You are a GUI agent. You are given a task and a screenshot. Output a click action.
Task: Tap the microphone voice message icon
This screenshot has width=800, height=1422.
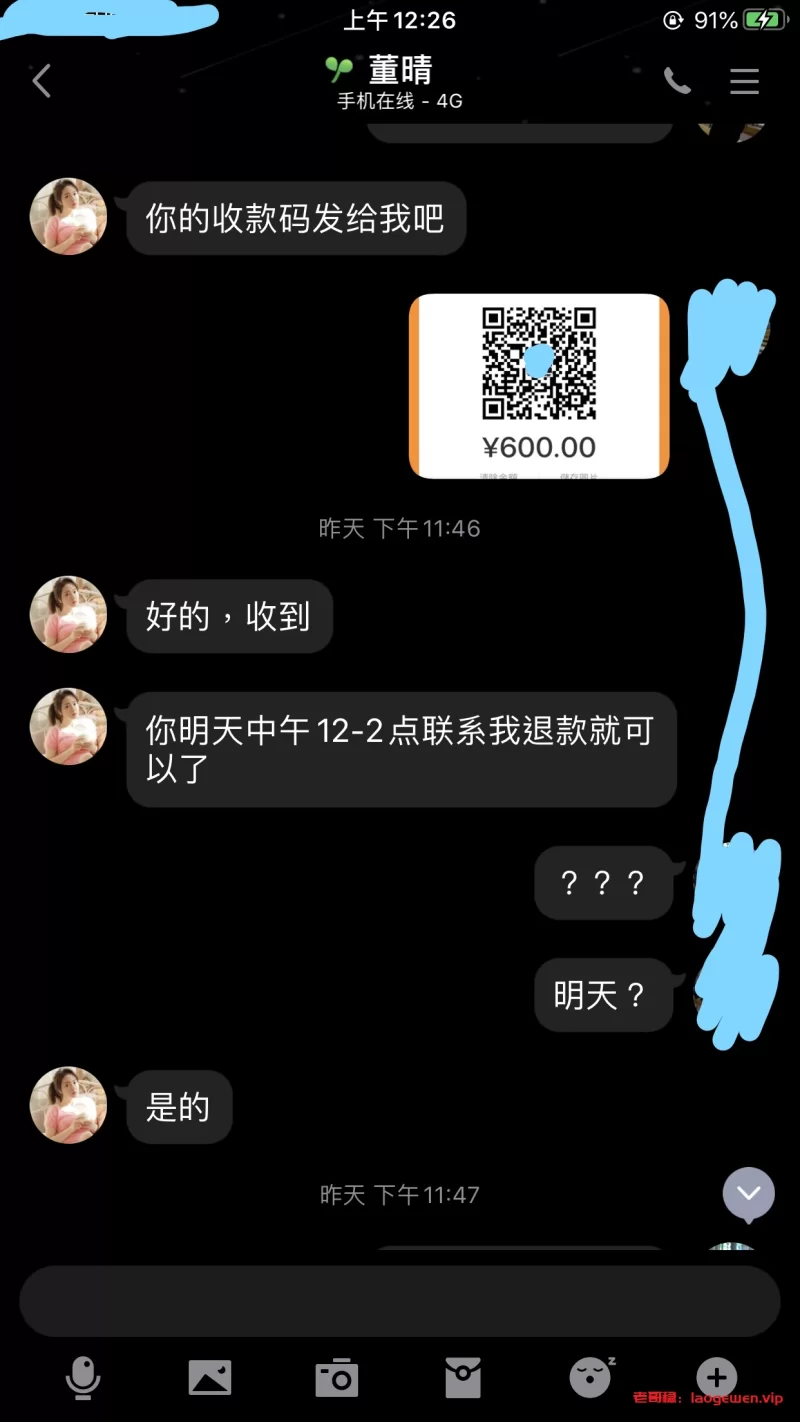(83, 1377)
